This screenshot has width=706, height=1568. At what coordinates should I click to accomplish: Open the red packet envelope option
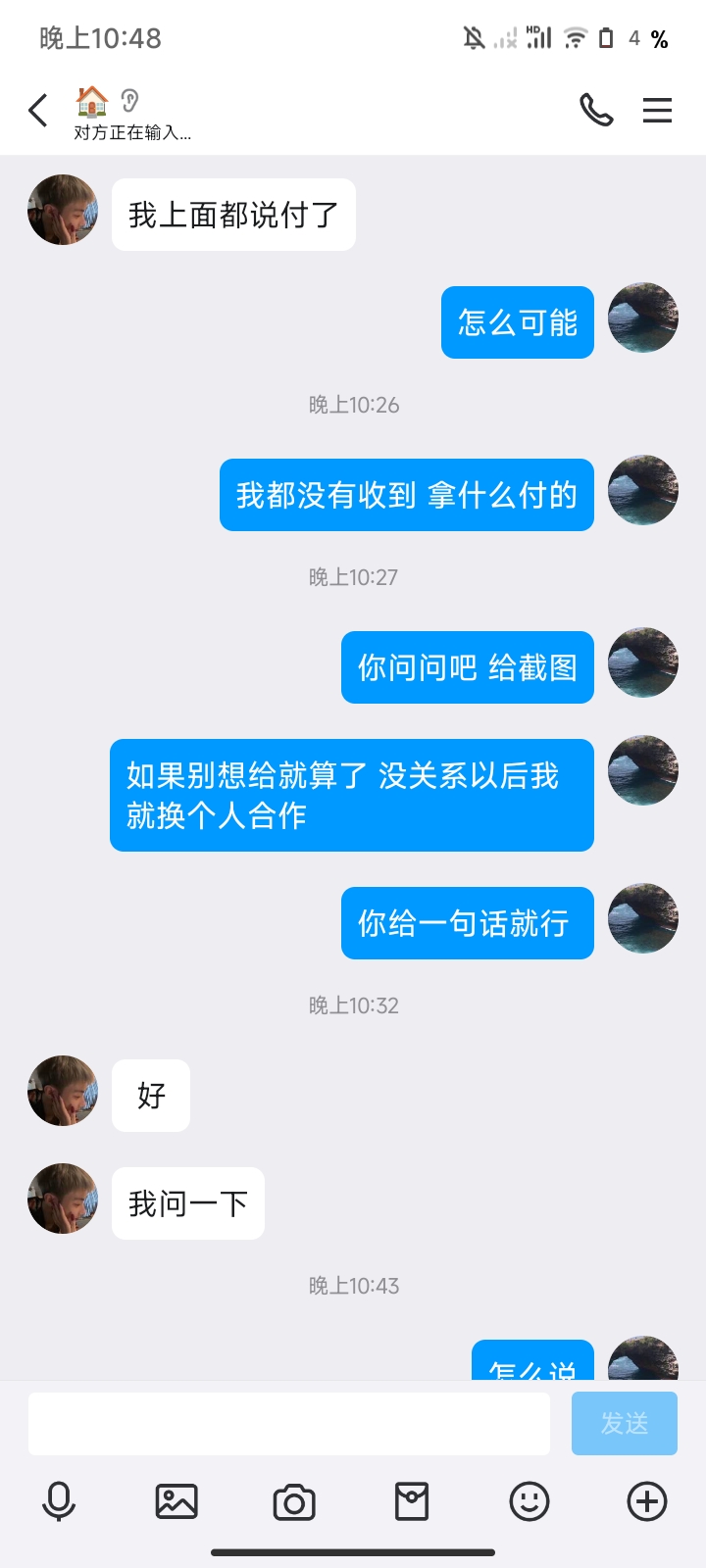[x=412, y=1501]
